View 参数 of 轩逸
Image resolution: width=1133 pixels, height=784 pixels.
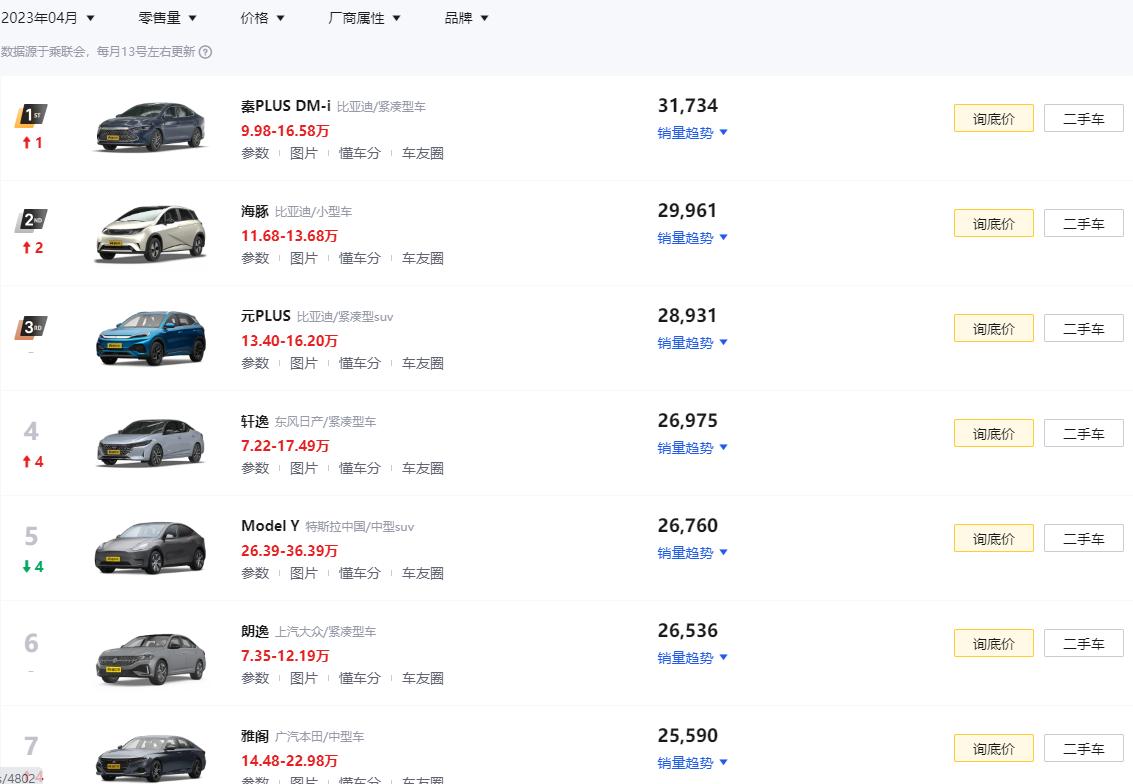[255, 468]
